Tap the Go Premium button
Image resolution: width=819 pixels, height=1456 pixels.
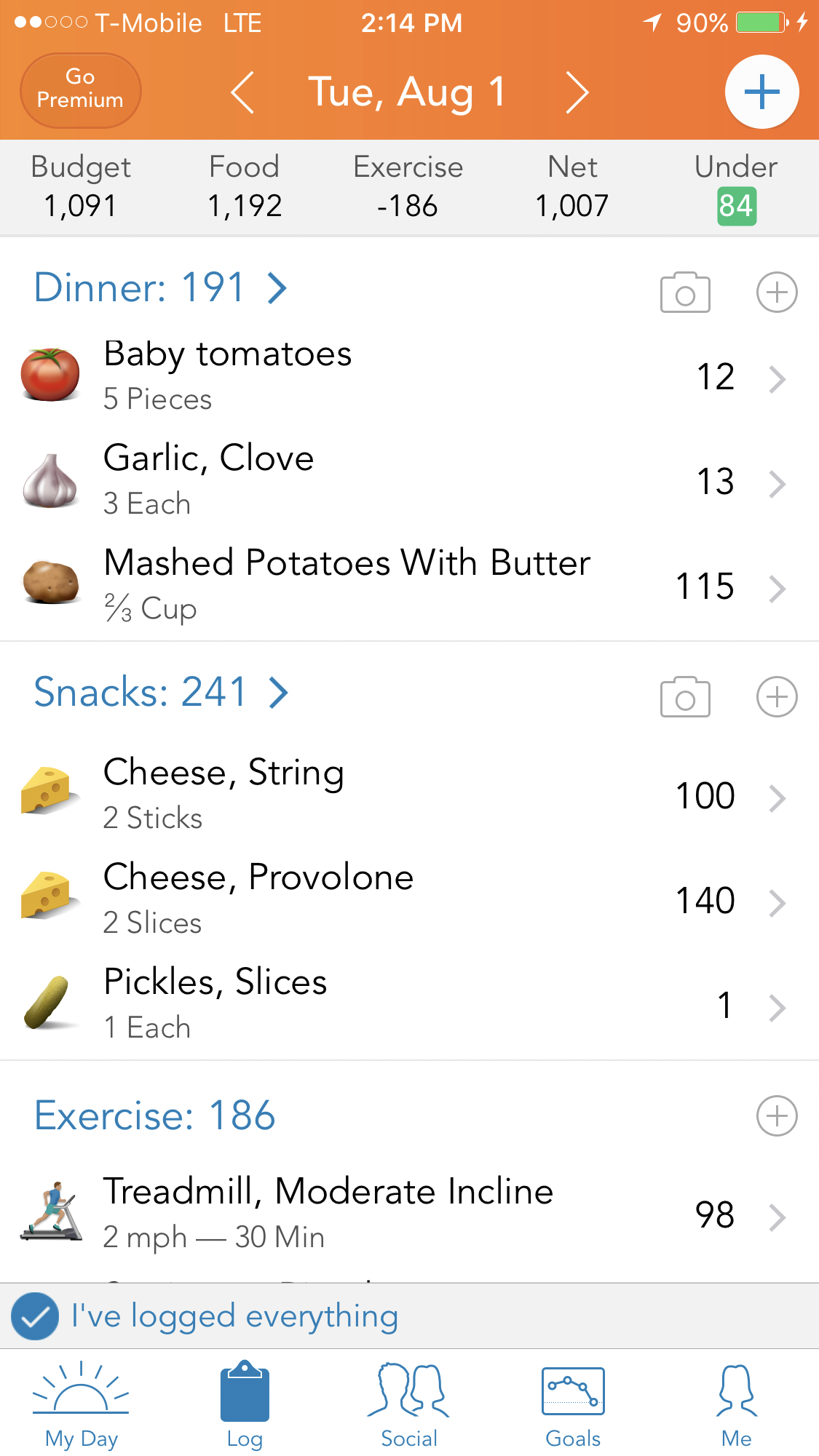tap(80, 90)
